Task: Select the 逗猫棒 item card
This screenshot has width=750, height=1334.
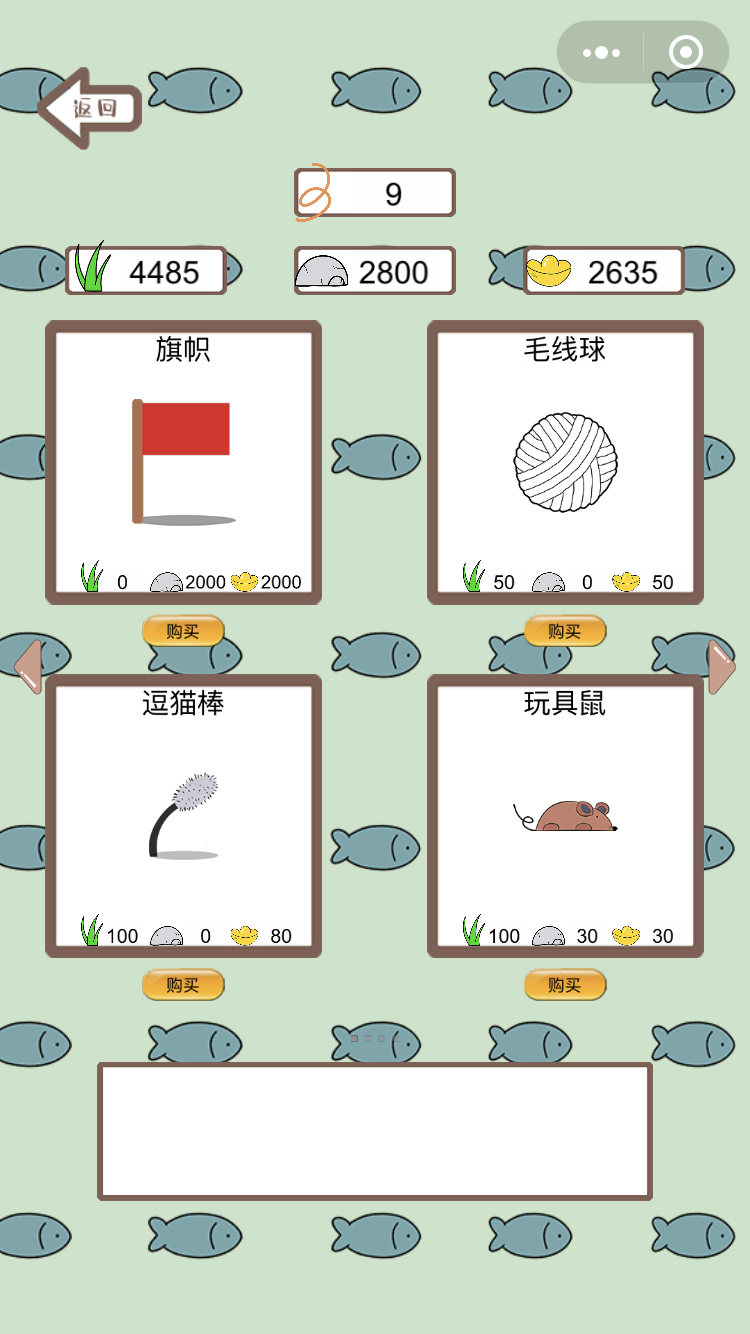Action: click(x=183, y=816)
